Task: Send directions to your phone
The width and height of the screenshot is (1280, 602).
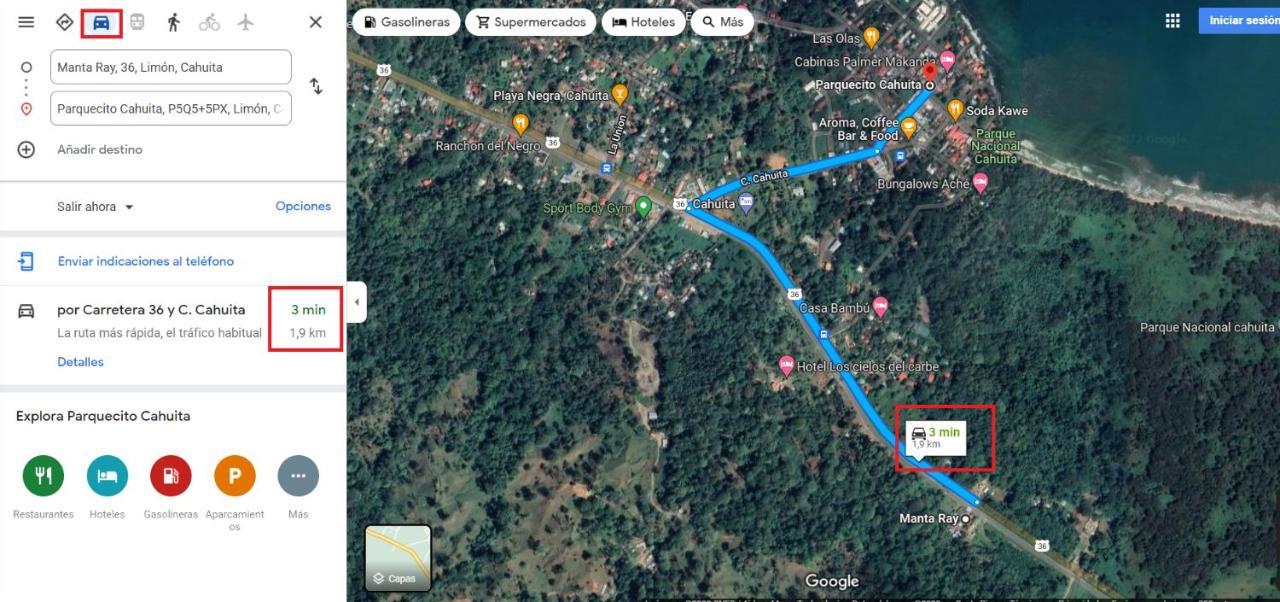Action: [x=145, y=261]
